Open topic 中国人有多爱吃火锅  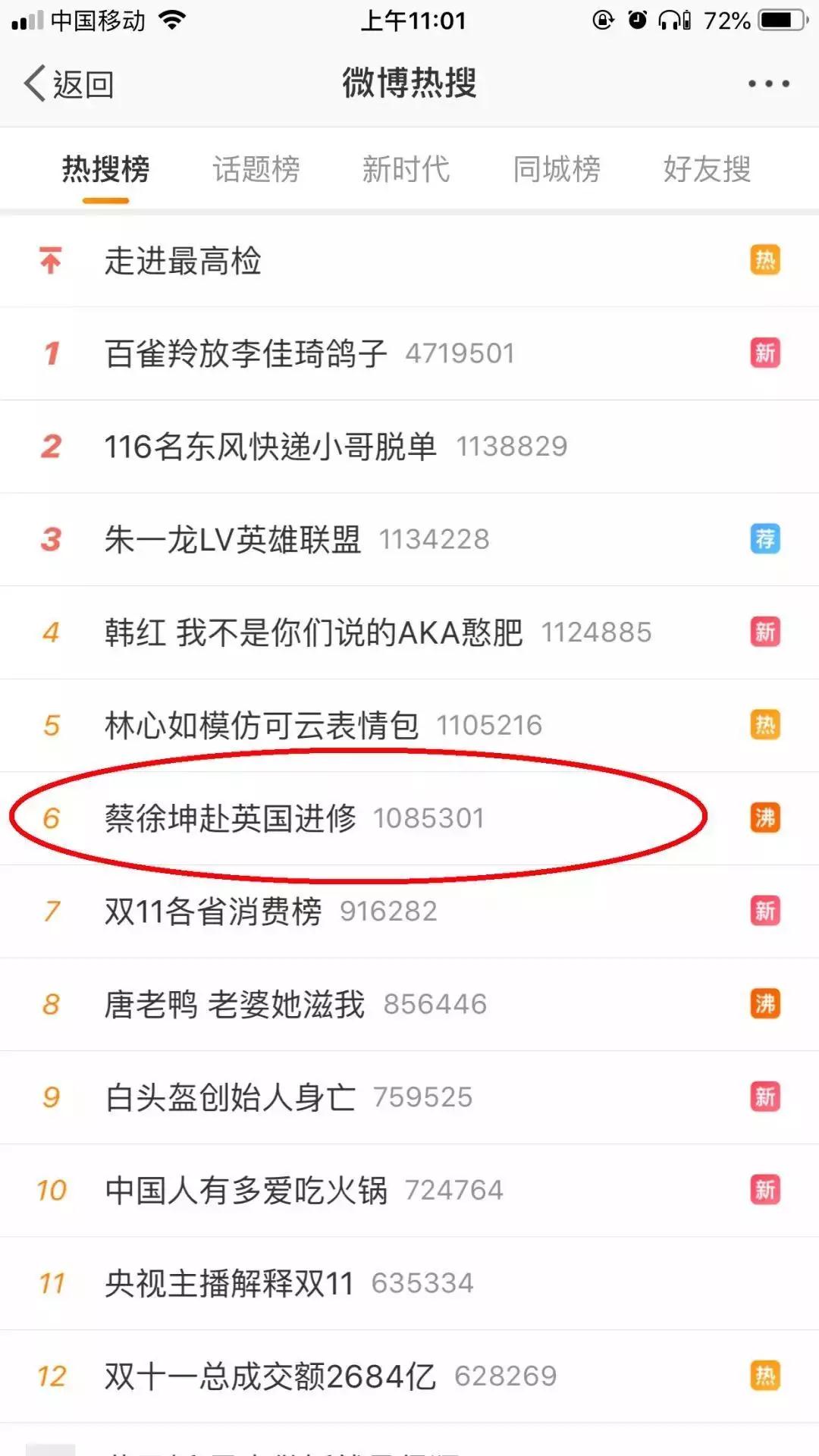246,1191
